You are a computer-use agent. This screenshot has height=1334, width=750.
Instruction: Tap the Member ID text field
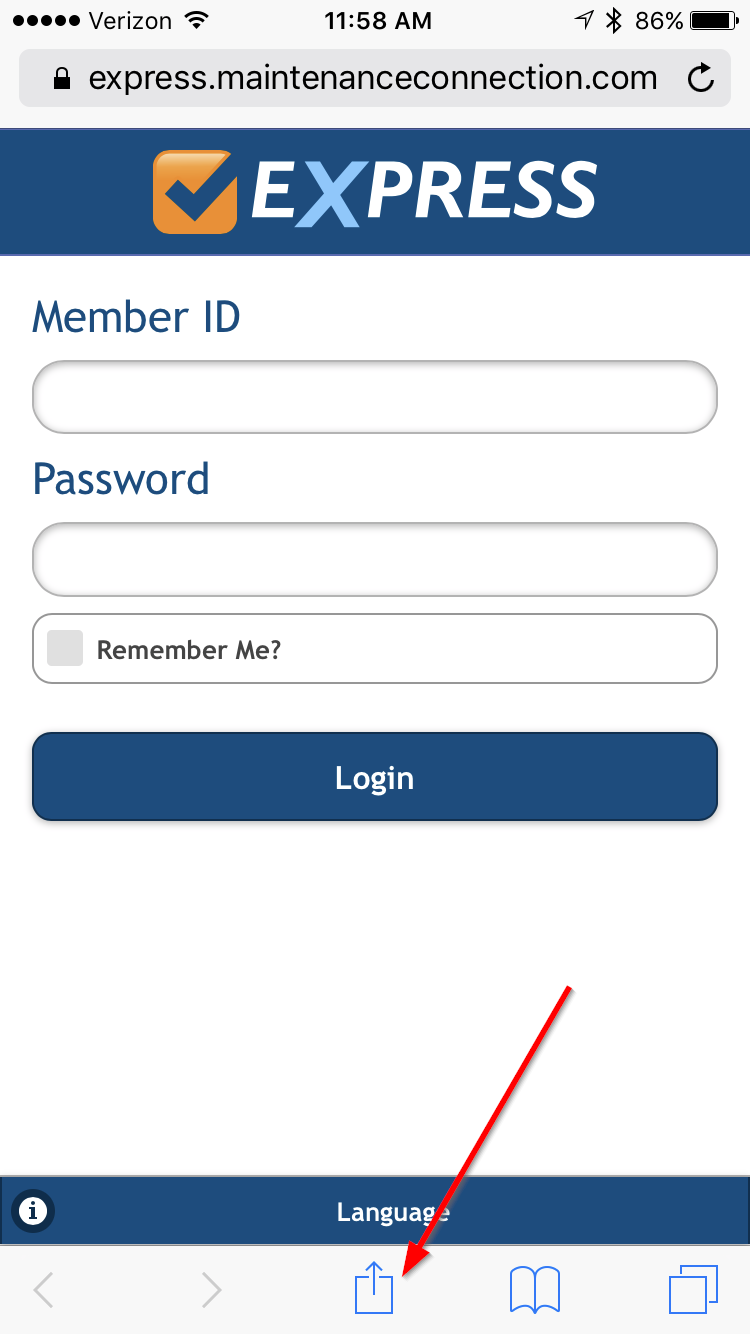point(374,397)
